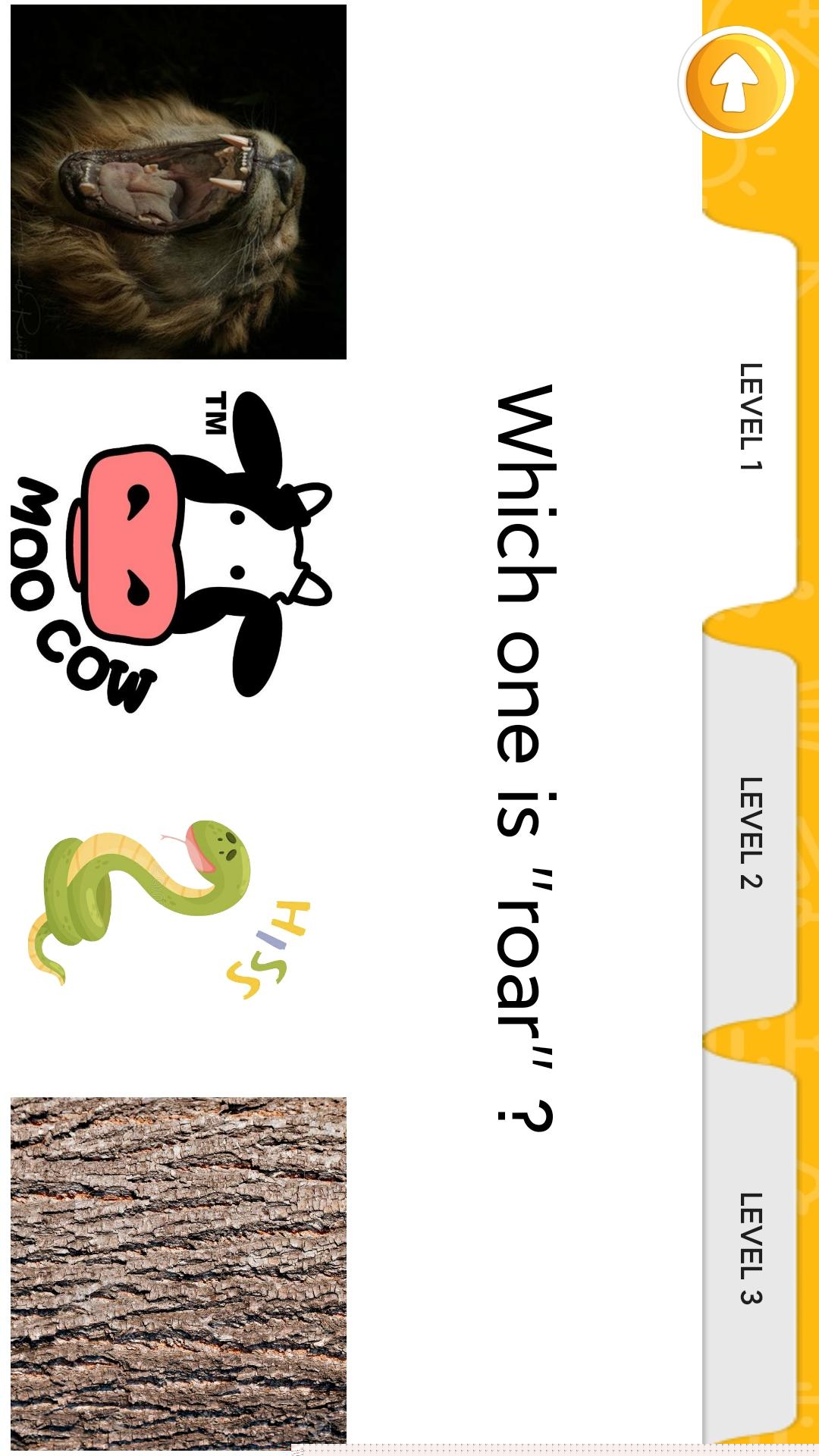Switch to the LEVEL 2 tab
The width and height of the screenshot is (819, 1456).
point(749,832)
